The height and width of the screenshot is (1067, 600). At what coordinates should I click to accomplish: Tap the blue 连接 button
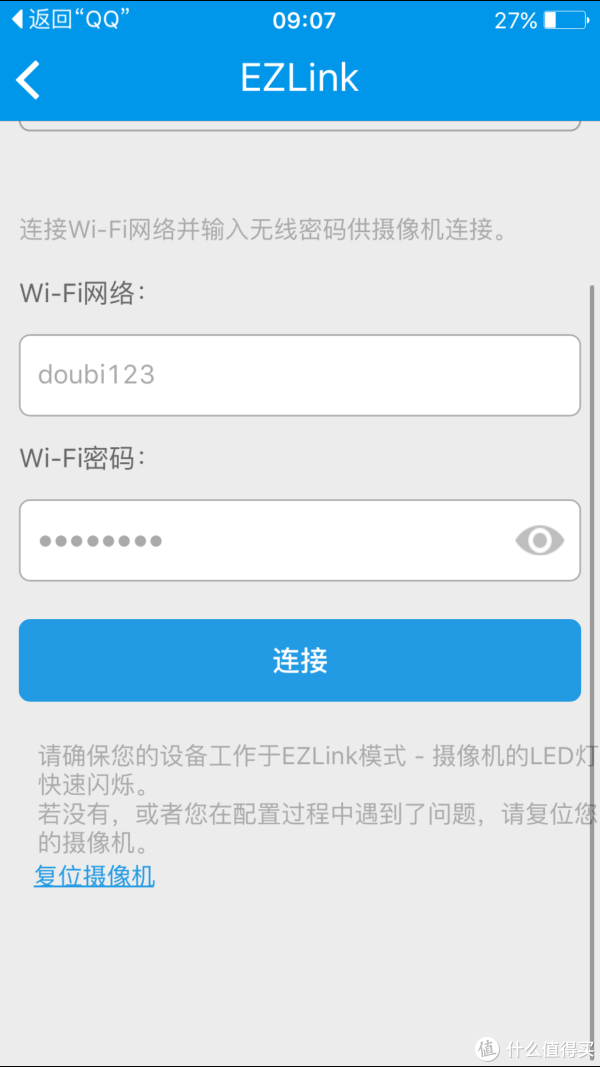pyautogui.click(x=300, y=660)
